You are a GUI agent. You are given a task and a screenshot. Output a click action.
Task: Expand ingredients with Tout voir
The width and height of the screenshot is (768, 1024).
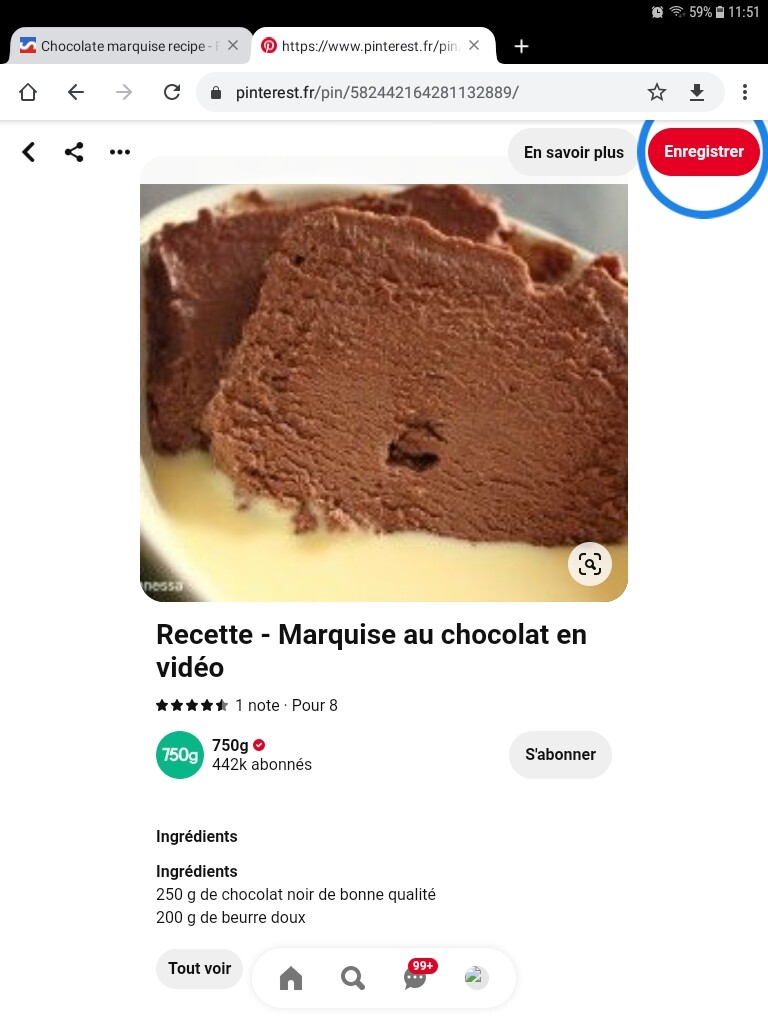(x=199, y=968)
